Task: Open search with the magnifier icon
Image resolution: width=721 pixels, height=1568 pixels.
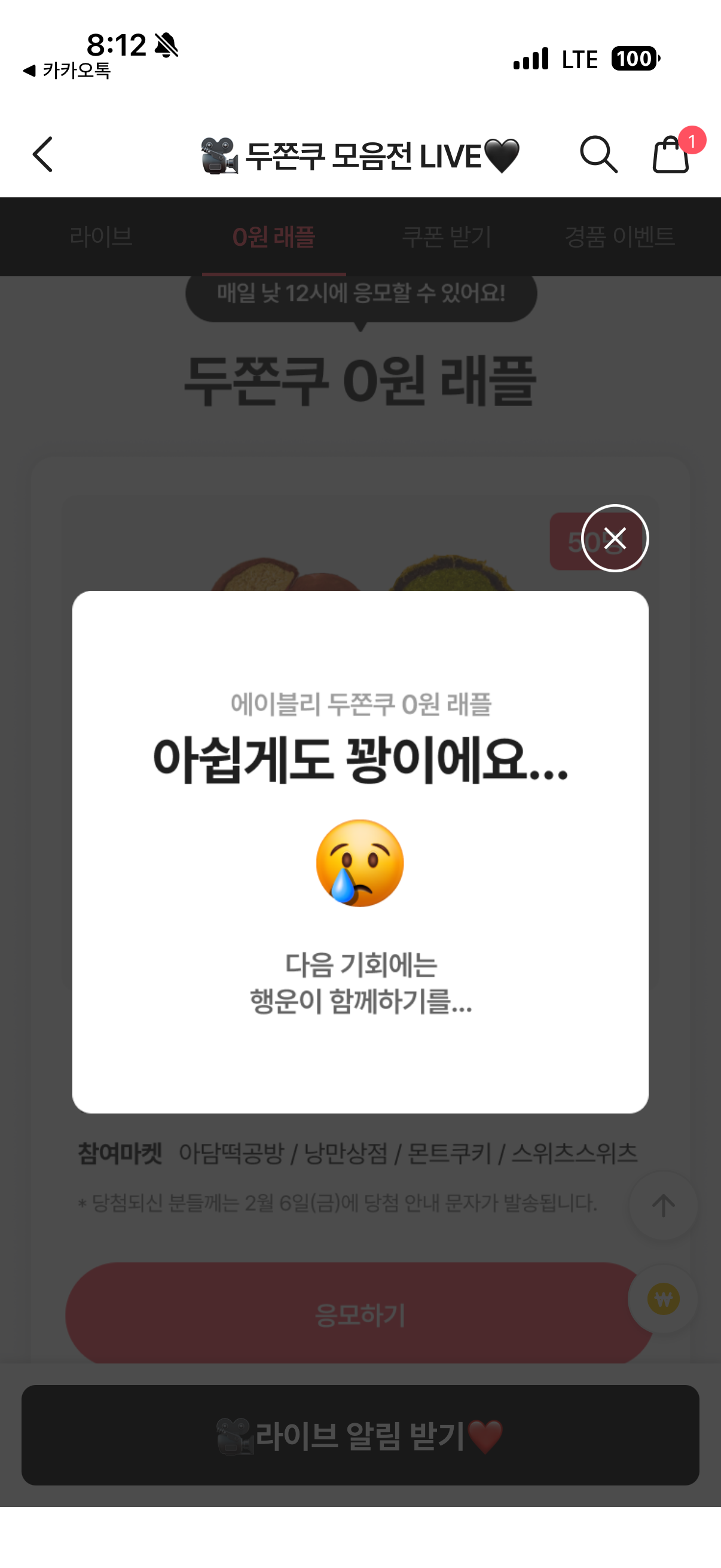Action: (x=599, y=155)
